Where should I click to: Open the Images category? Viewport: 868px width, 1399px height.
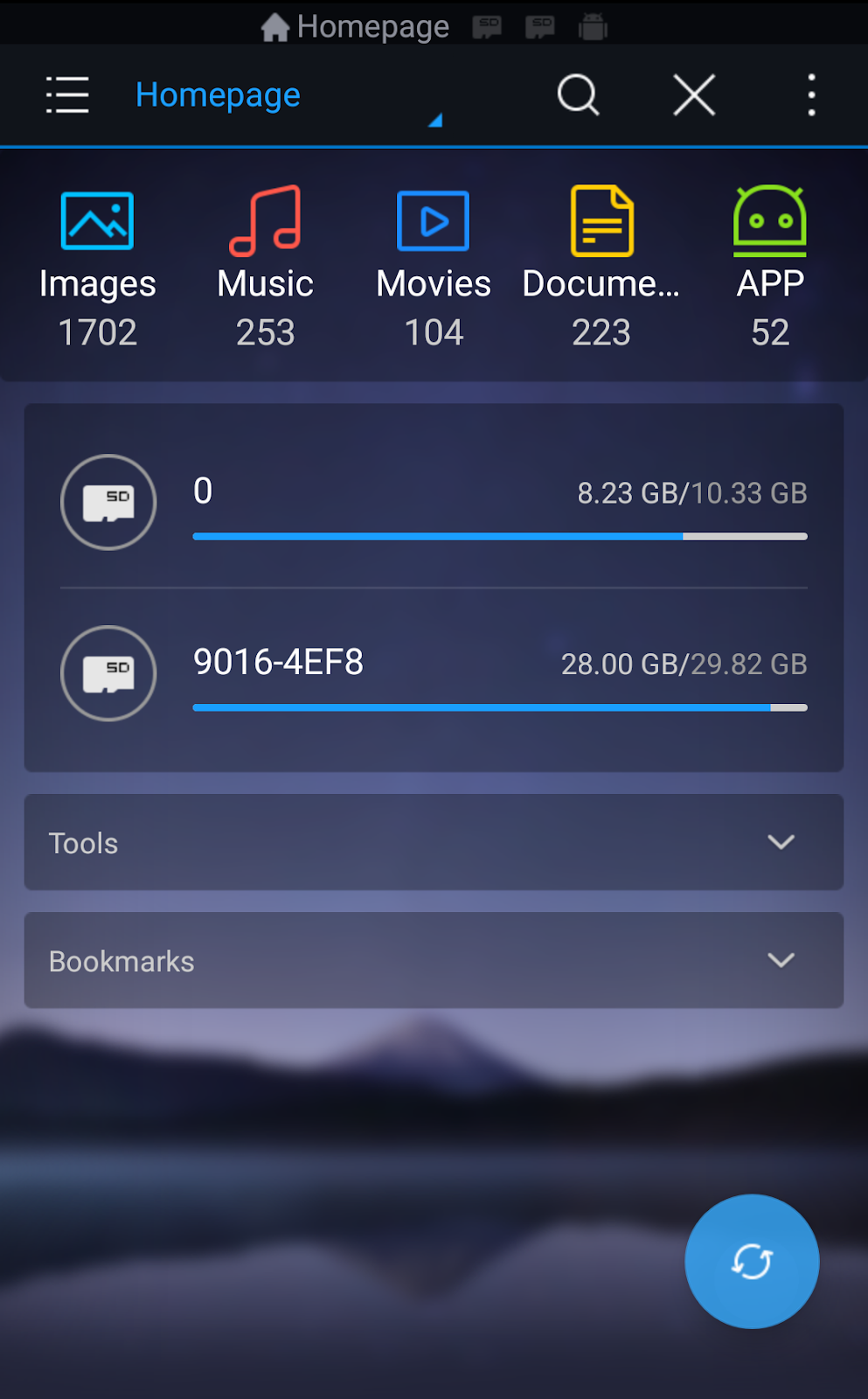[x=98, y=267]
